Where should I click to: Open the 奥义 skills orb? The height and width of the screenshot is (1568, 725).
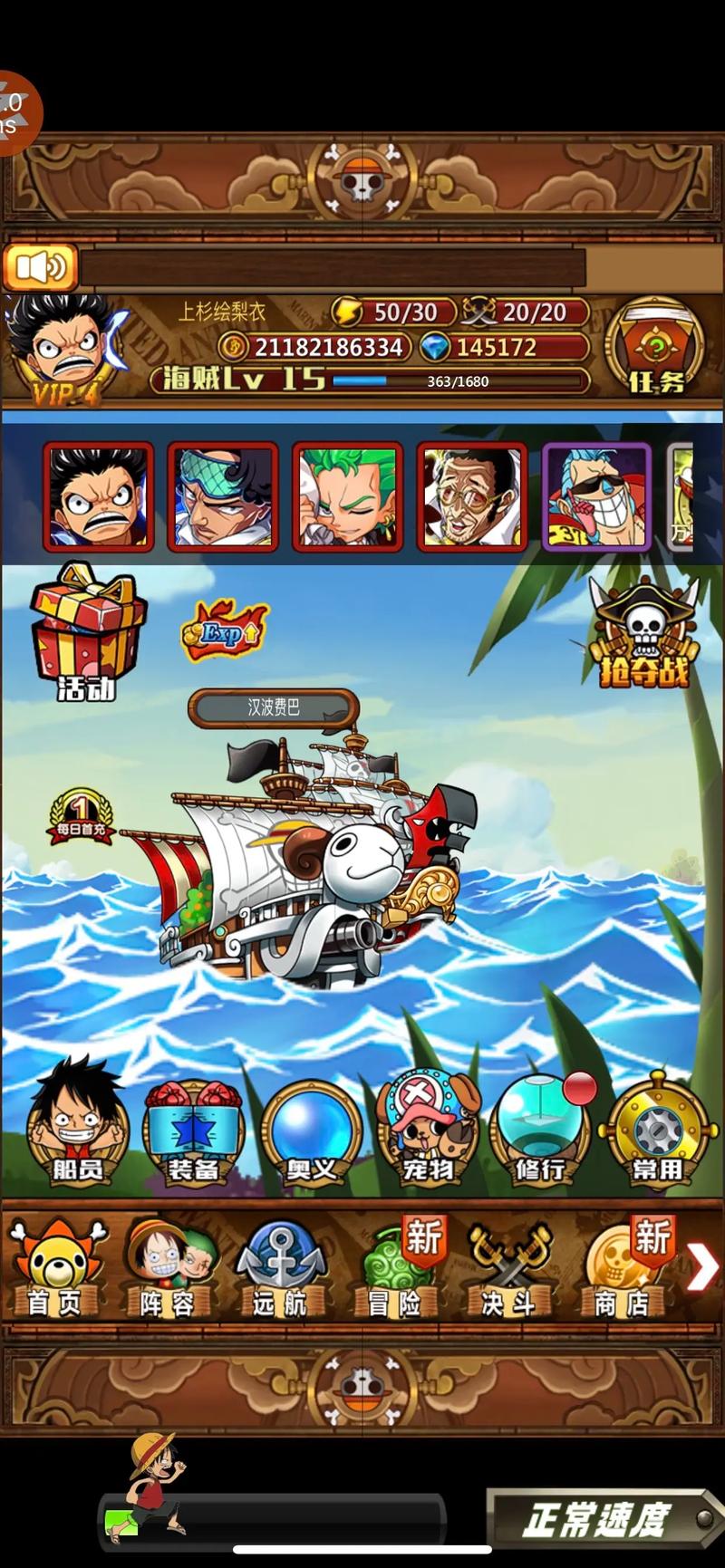tap(311, 1132)
